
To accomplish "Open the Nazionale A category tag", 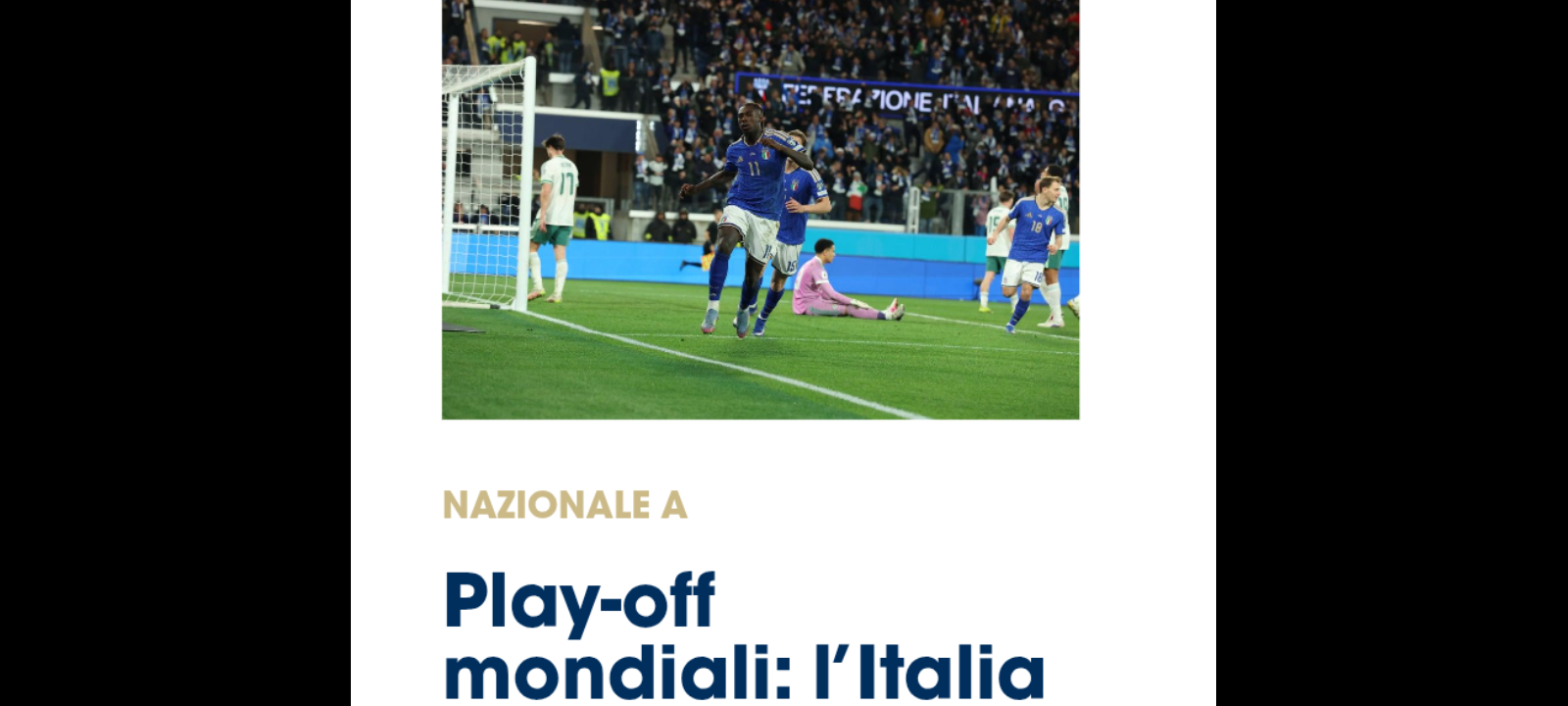I will pyautogui.click(x=564, y=505).
